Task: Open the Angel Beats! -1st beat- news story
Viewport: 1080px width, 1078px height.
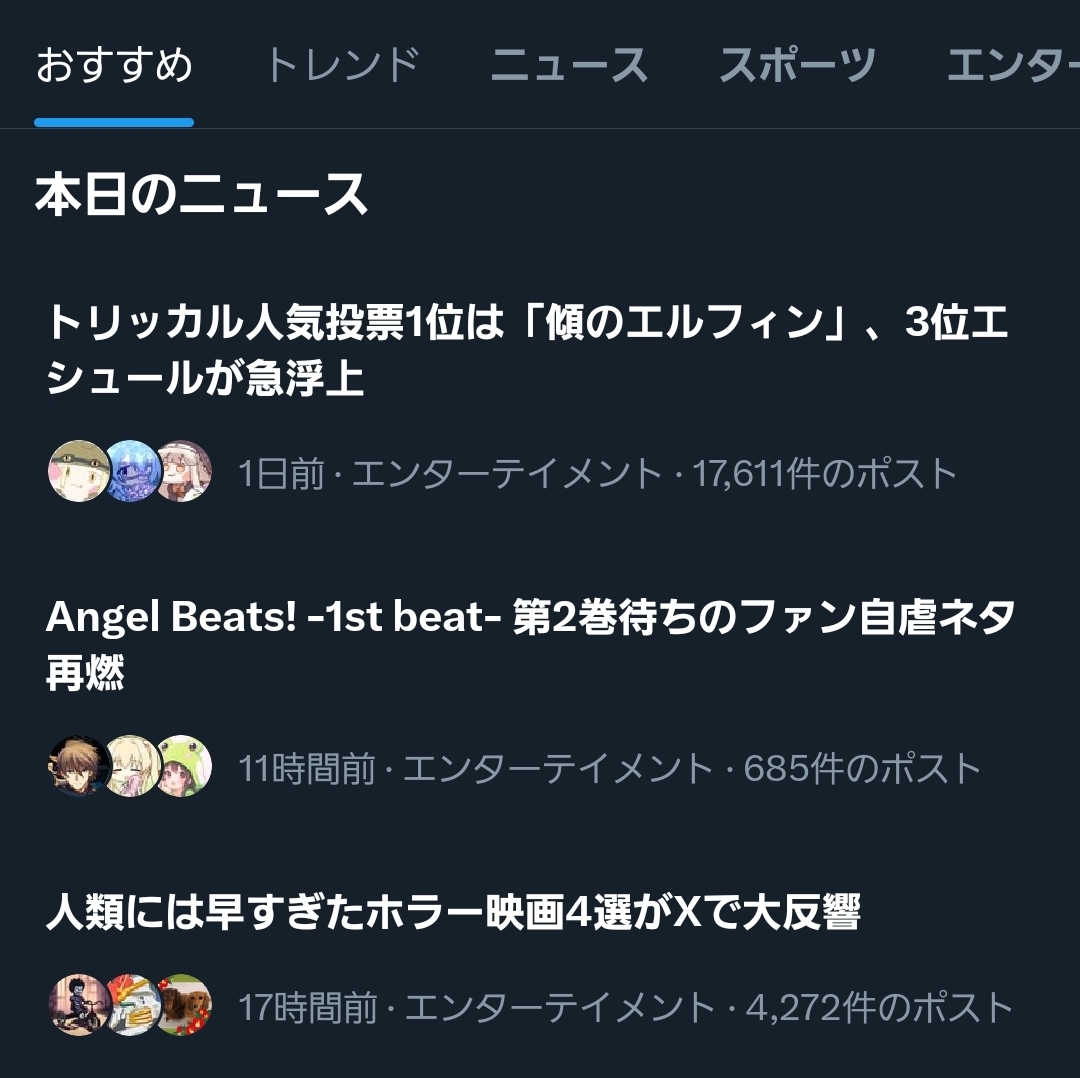Action: tap(530, 645)
